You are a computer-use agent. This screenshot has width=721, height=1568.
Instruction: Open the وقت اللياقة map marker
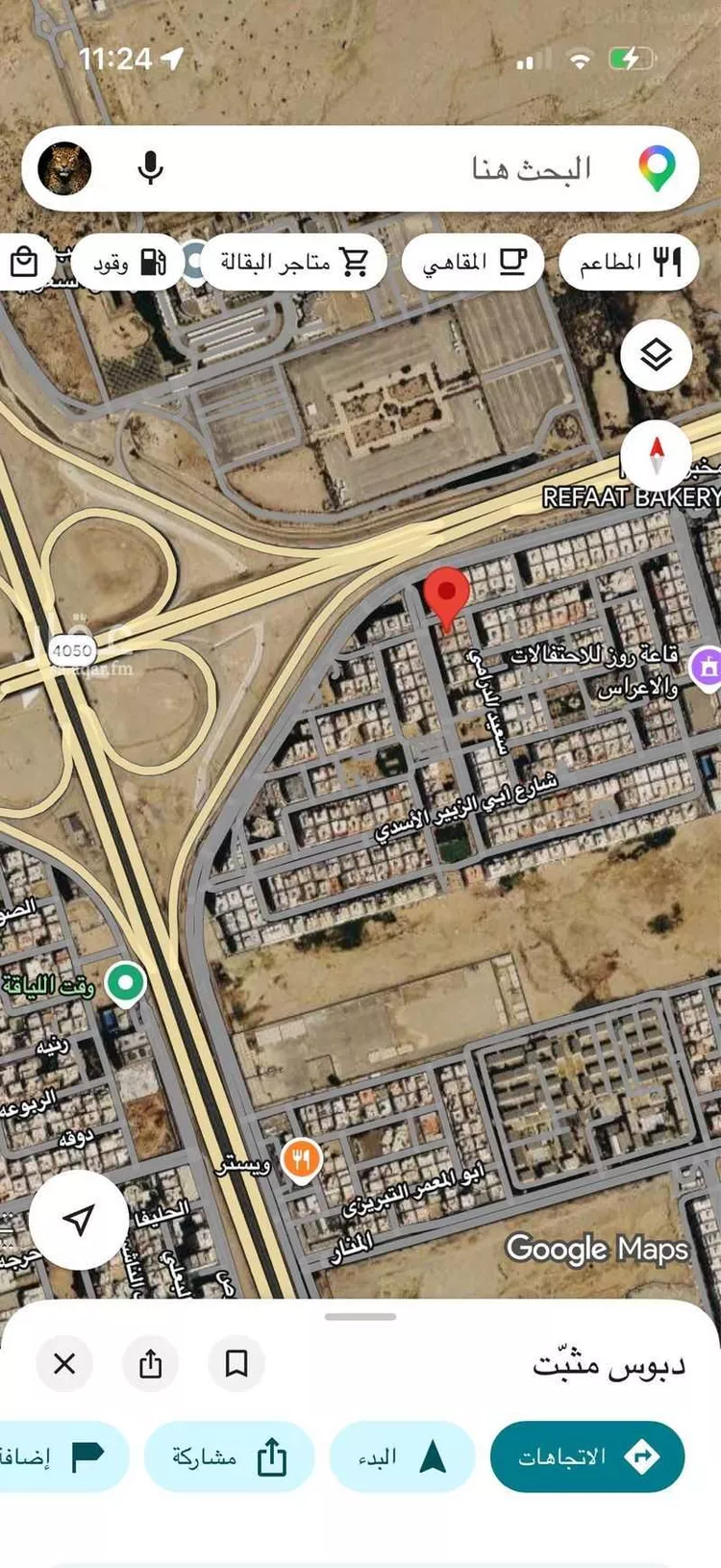(x=125, y=984)
